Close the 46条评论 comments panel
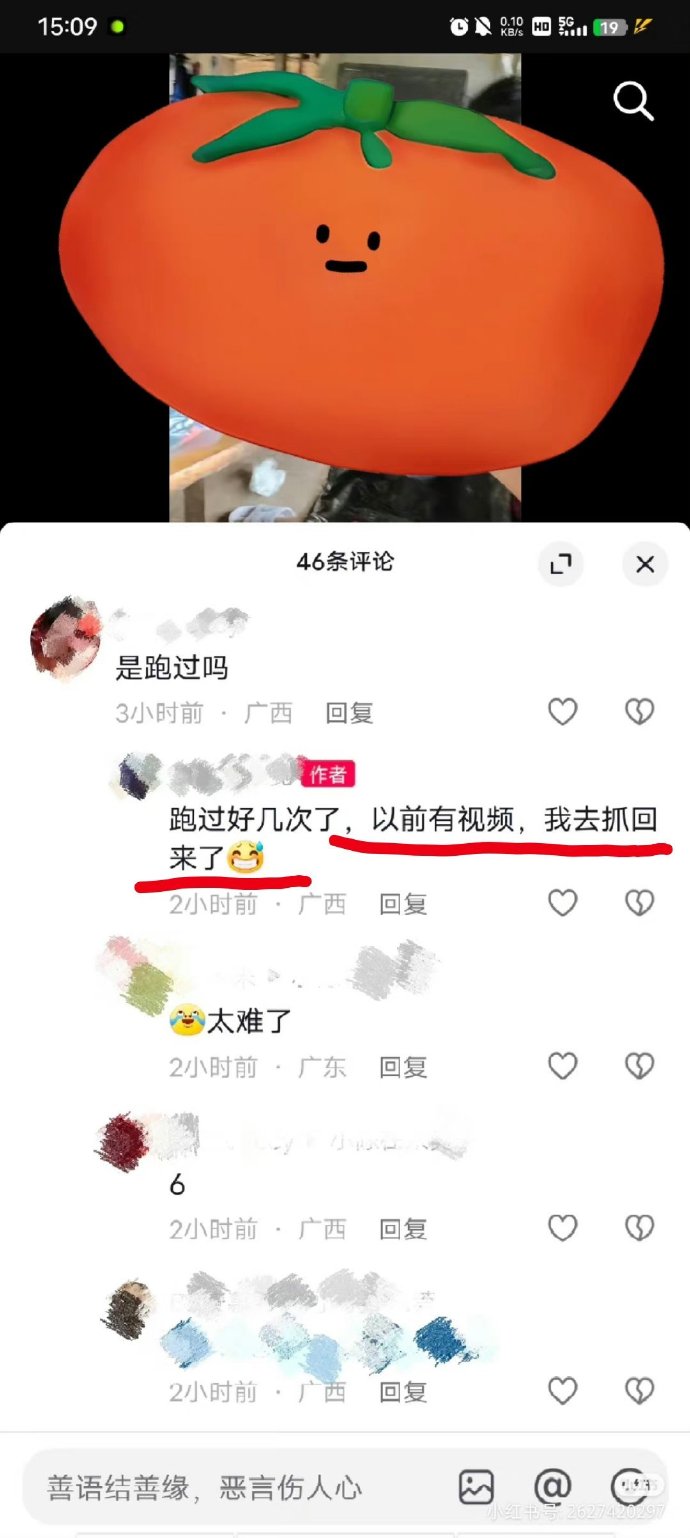690x1538 pixels. click(x=645, y=564)
